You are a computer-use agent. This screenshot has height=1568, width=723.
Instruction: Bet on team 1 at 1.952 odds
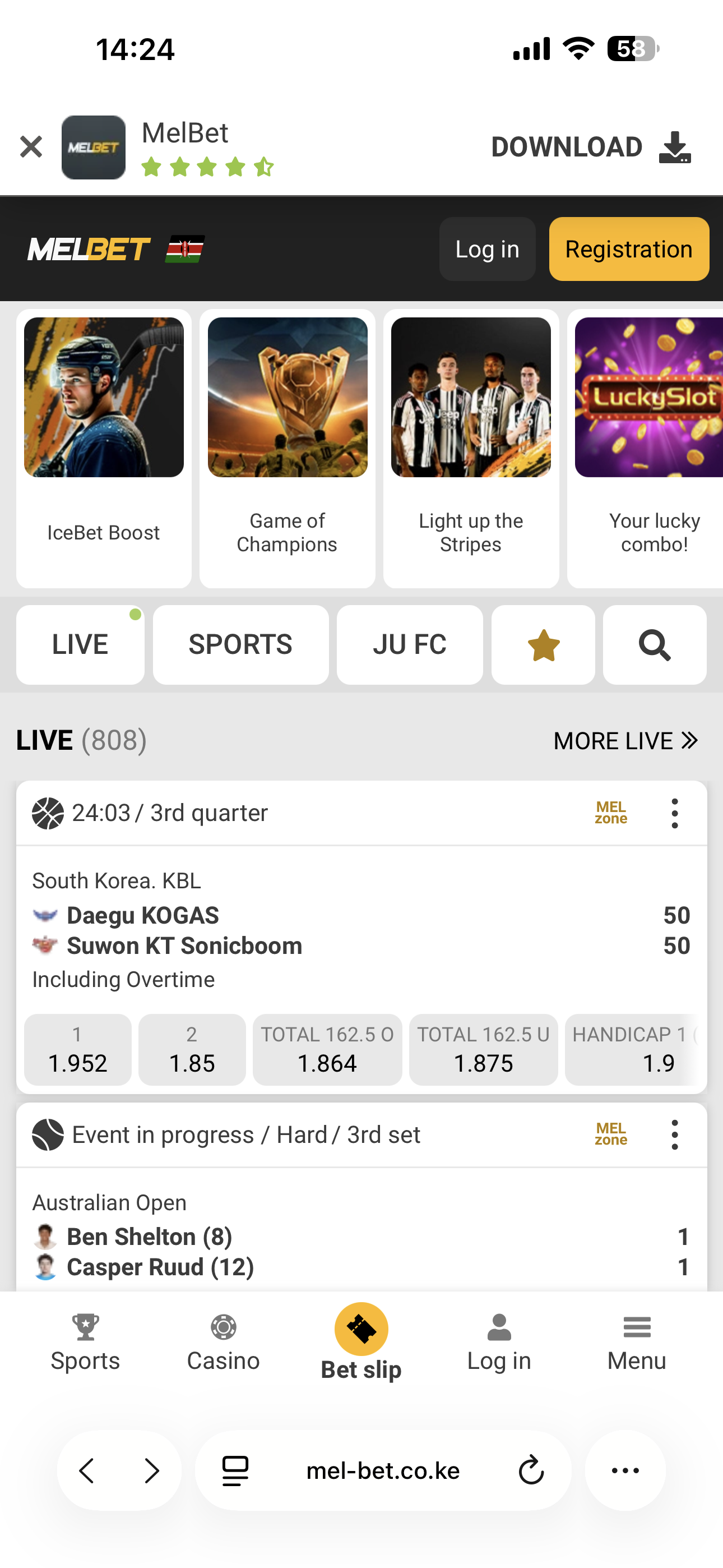click(77, 1049)
